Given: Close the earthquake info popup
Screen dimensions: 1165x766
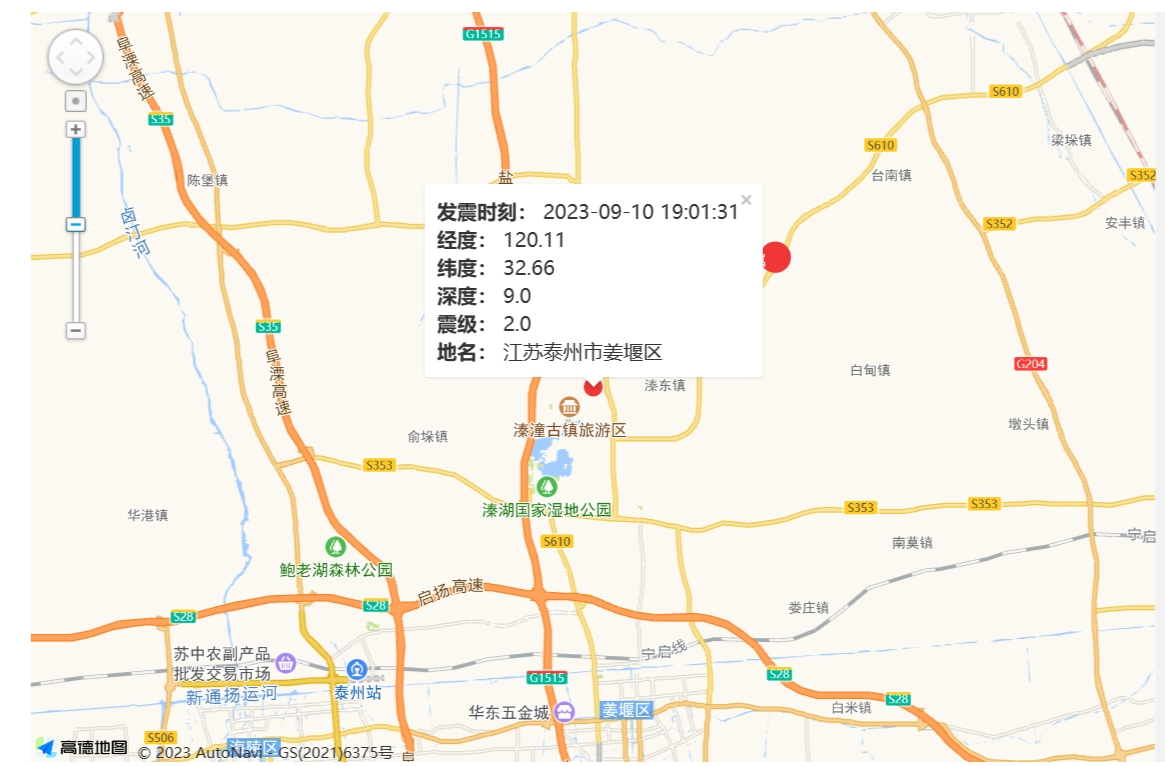Looking at the screenshot, I should click(x=746, y=199).
